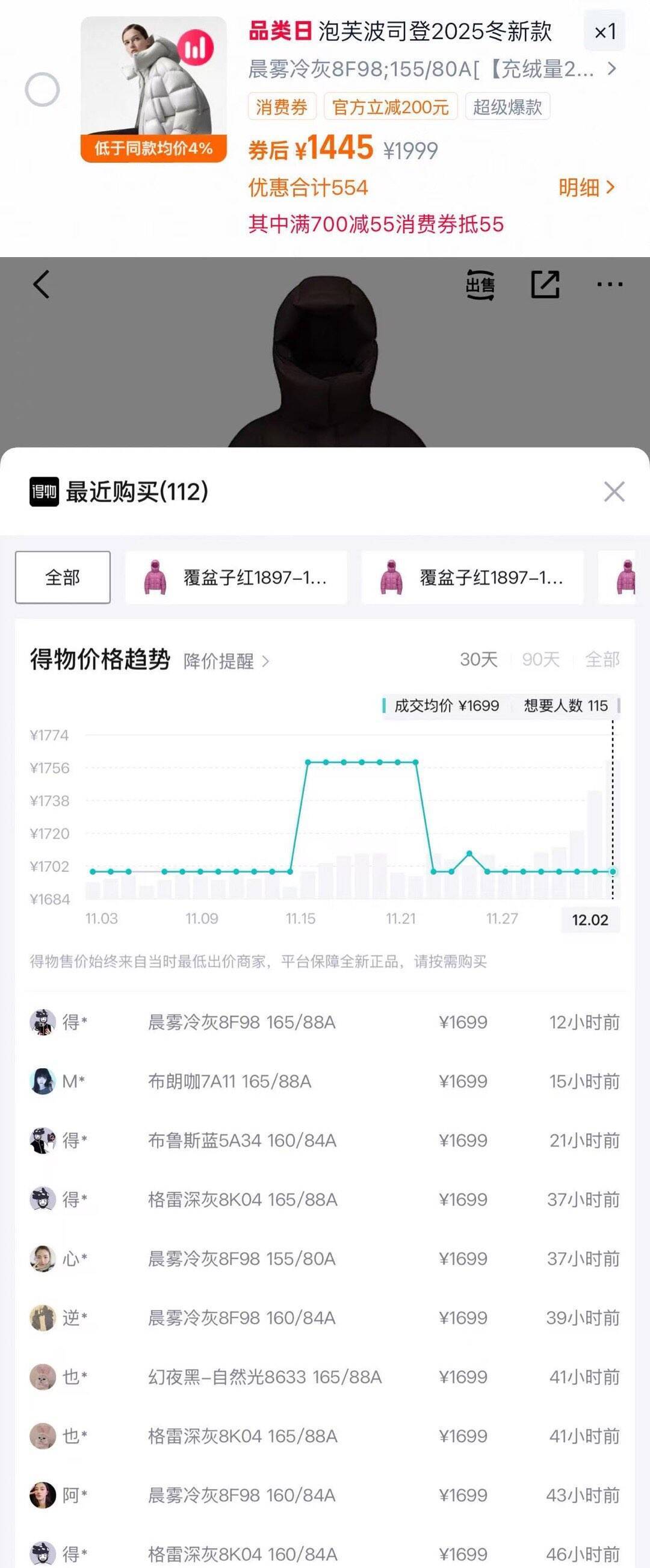Open the three-dot overflow menu
This screenshot has height=1568, width=650.
pos(609,284)
